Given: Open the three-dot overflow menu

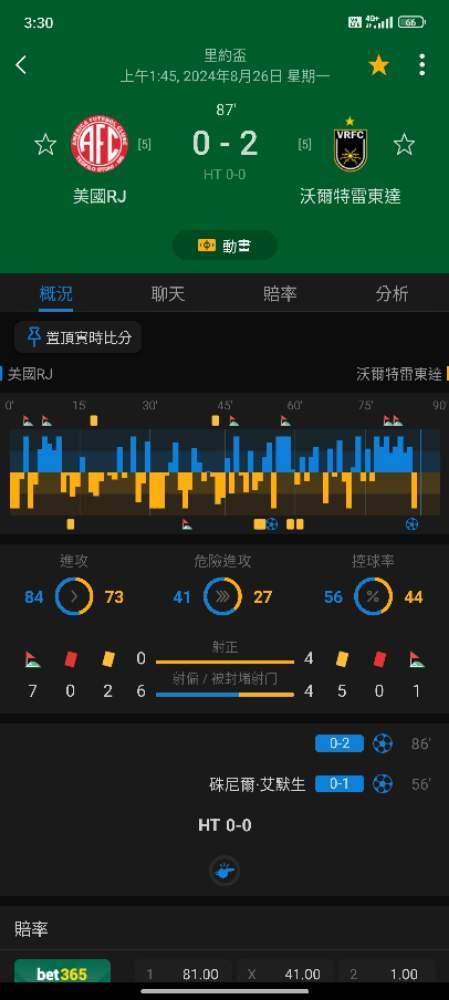Looking at the screenshot, I should 422,65.
